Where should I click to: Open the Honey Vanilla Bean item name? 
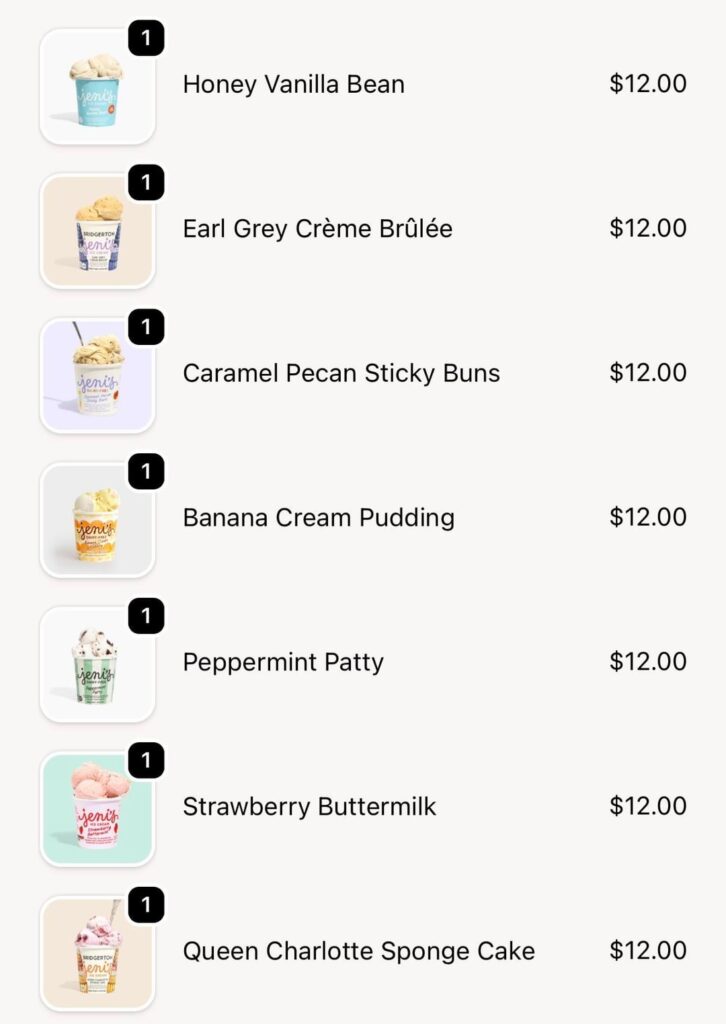pos(292,85)
